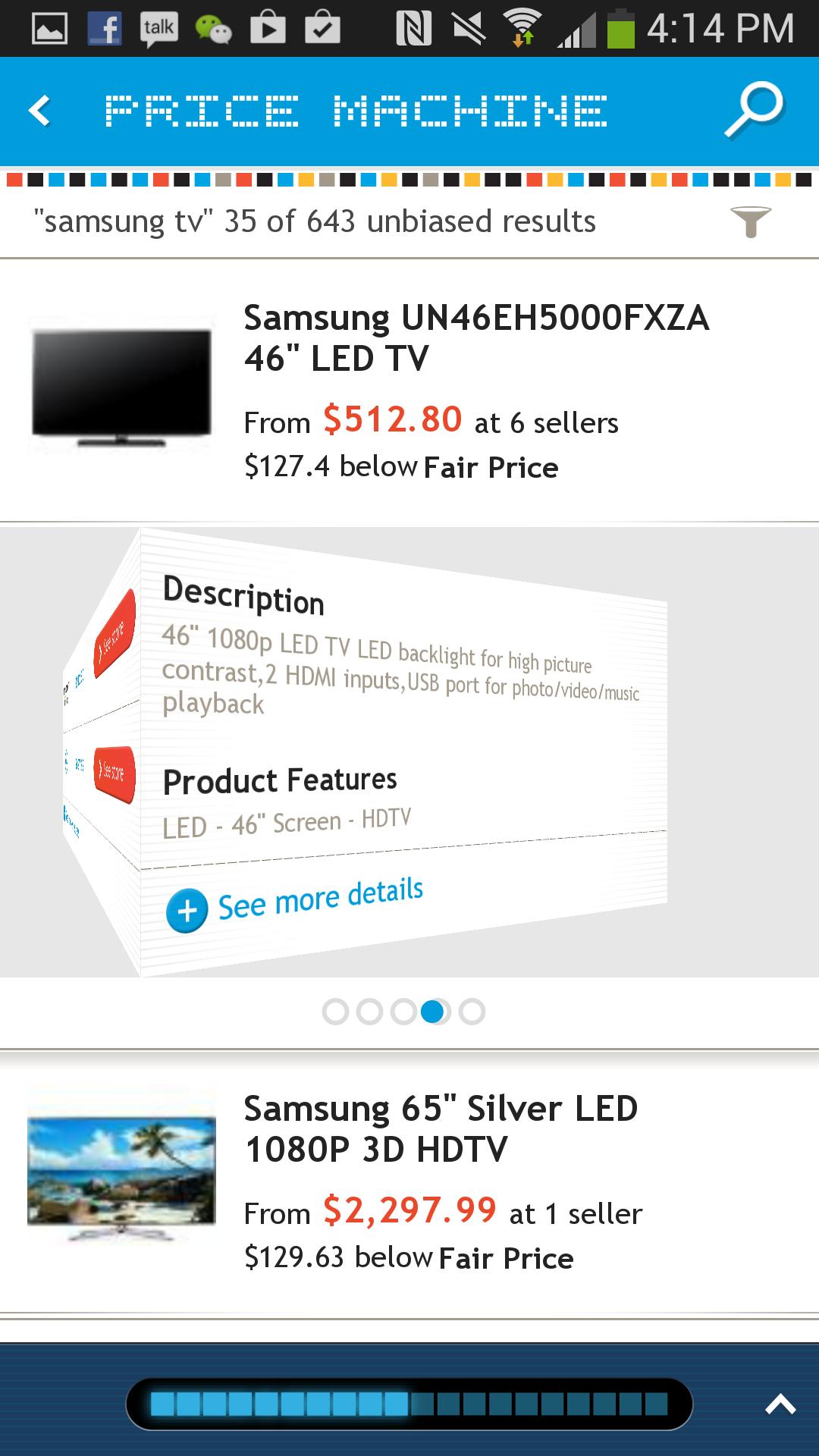Expand the bottom panel with up arrow

(780, 1404)
